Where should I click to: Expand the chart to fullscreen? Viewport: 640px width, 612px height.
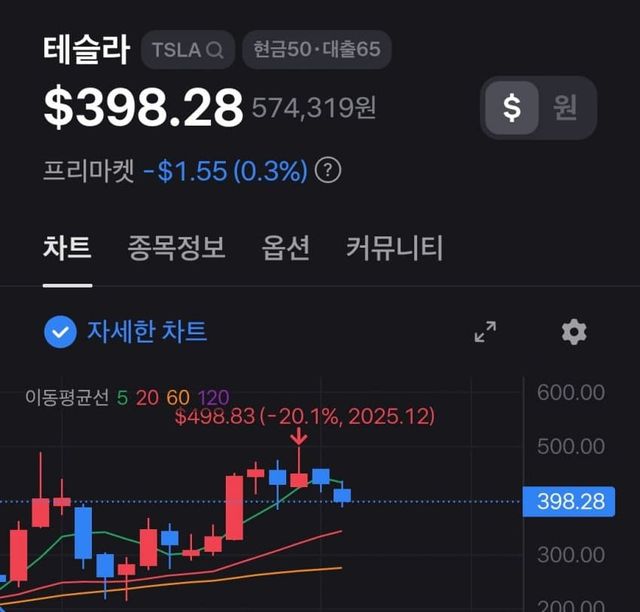[485, 332]
